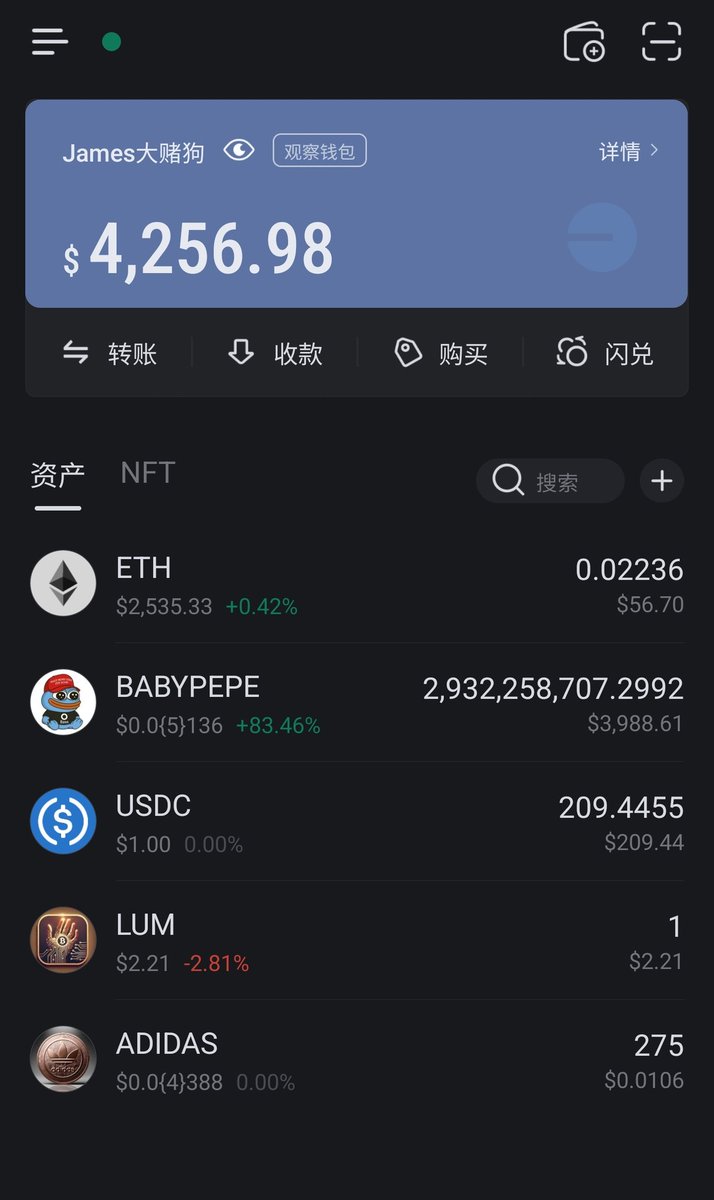Open the side drawer menu
714x1200 pixels.
click(50, 42)
